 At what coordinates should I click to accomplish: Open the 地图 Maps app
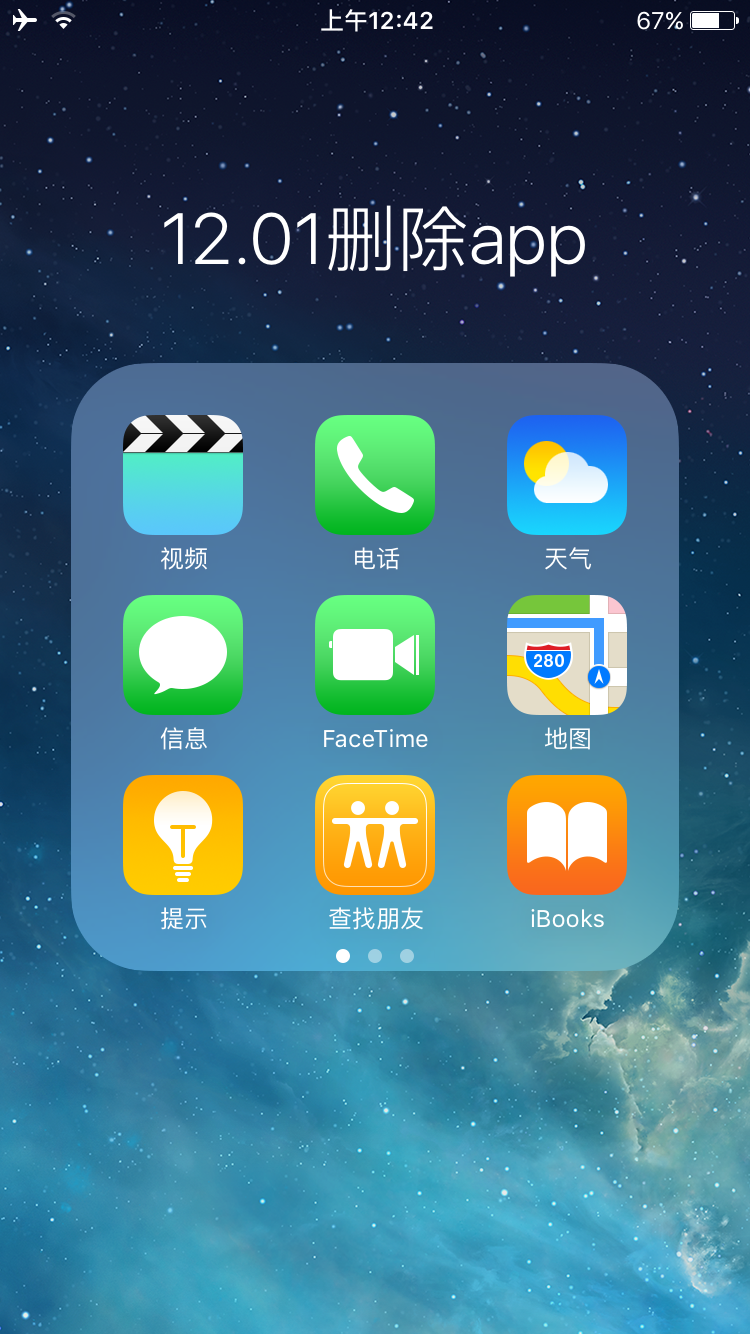pos(567,655)
